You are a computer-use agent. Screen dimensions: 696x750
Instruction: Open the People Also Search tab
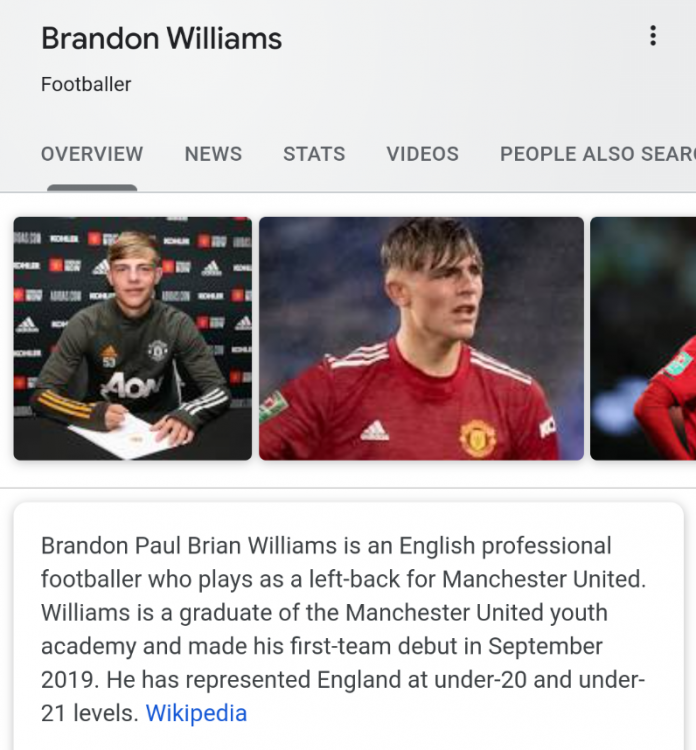coord(597,154)
